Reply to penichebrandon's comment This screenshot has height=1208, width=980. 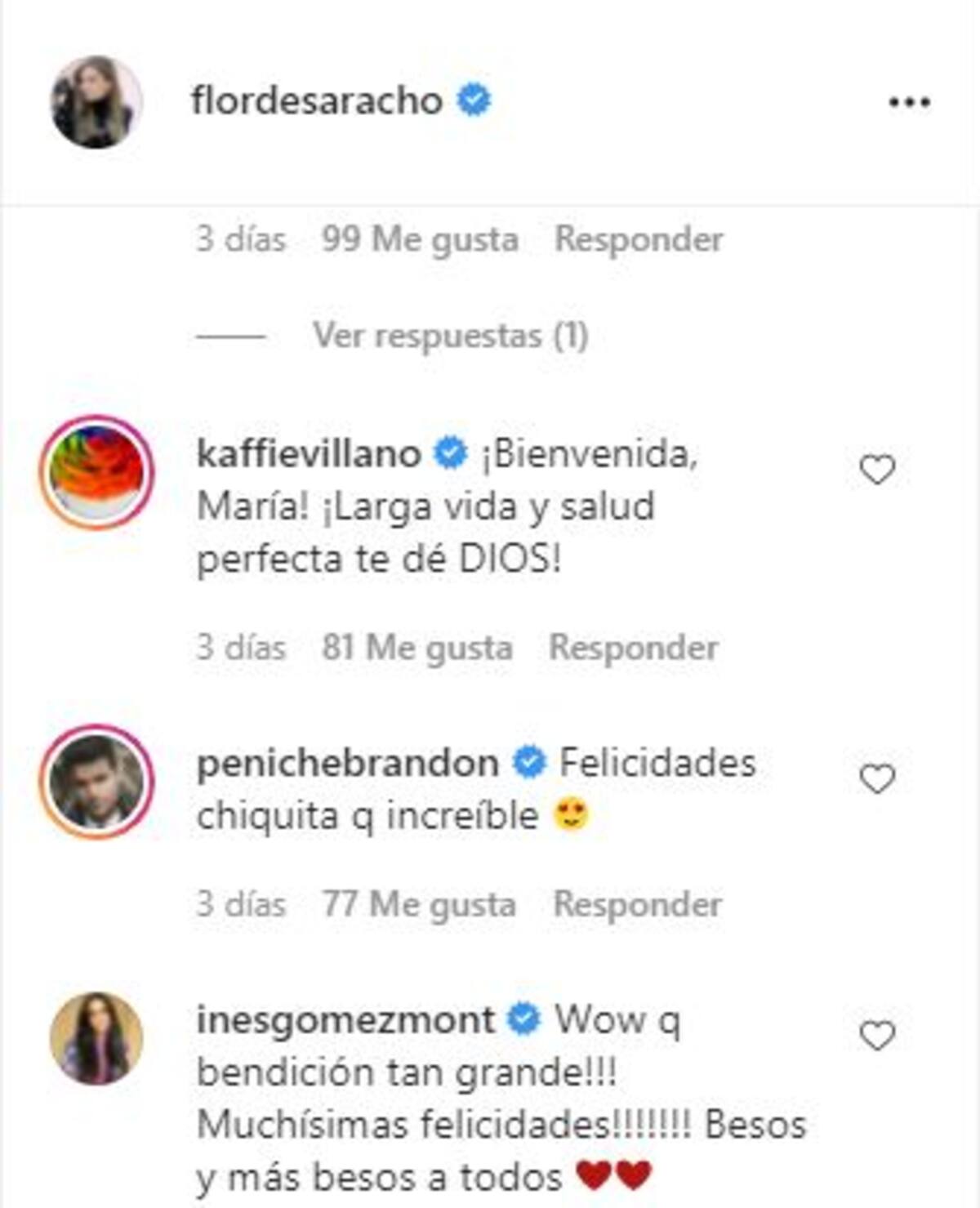pyautogui.click(x=637, y=904)
